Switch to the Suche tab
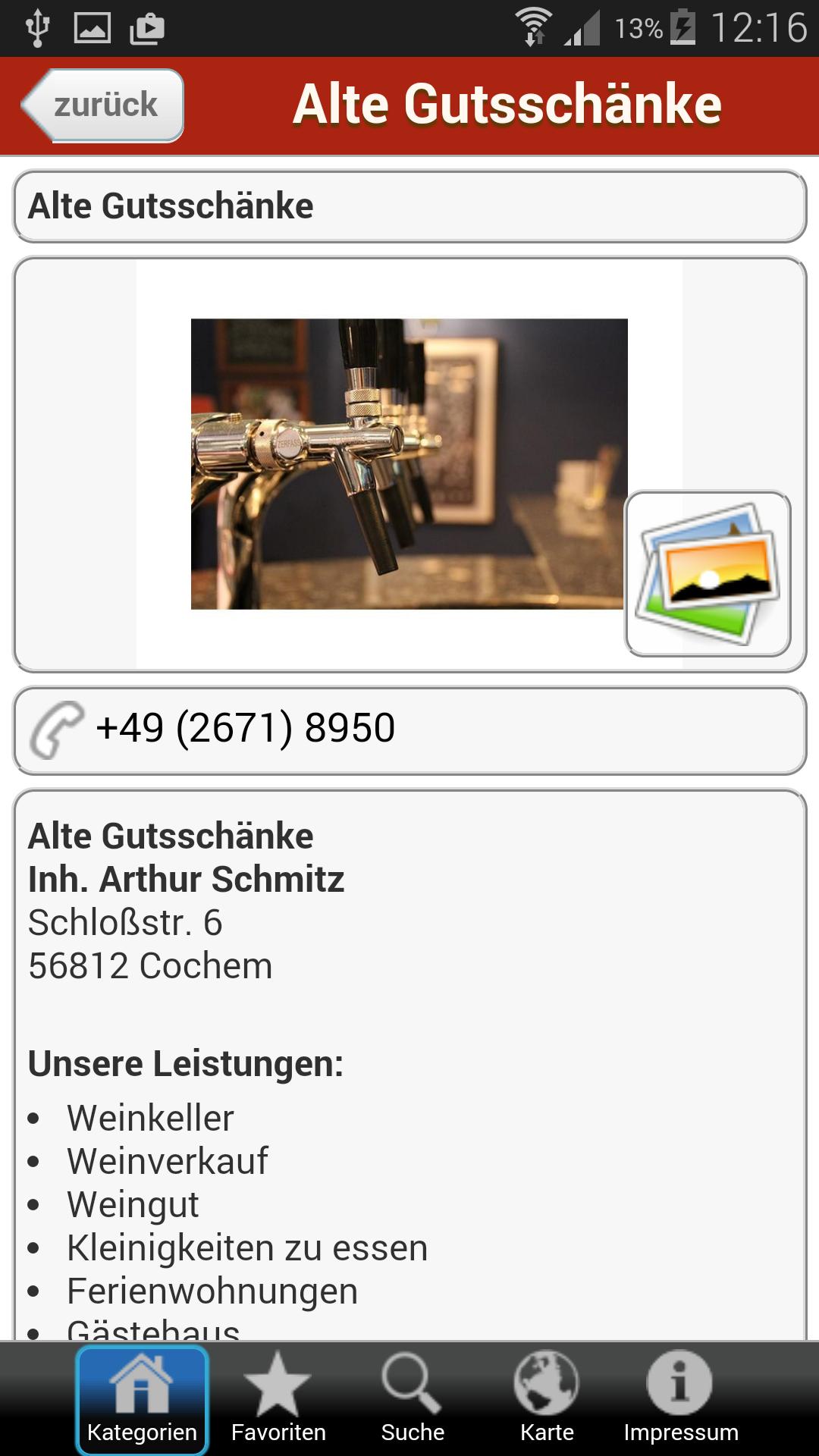 pos(412,1400)
